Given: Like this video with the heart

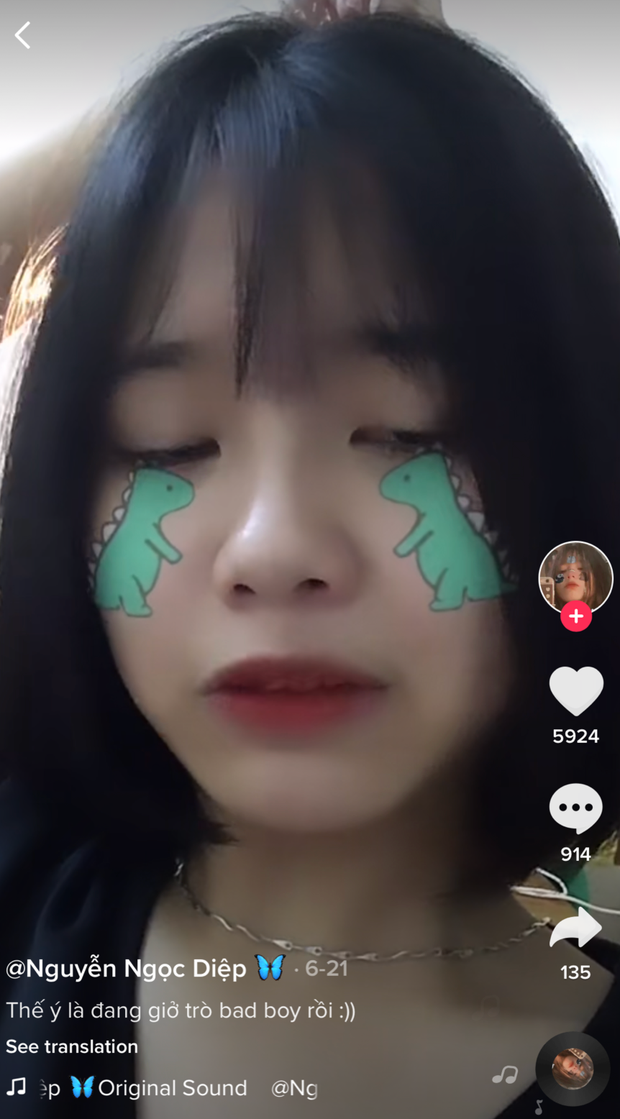Looking at the screenshot, I should 576,691.
